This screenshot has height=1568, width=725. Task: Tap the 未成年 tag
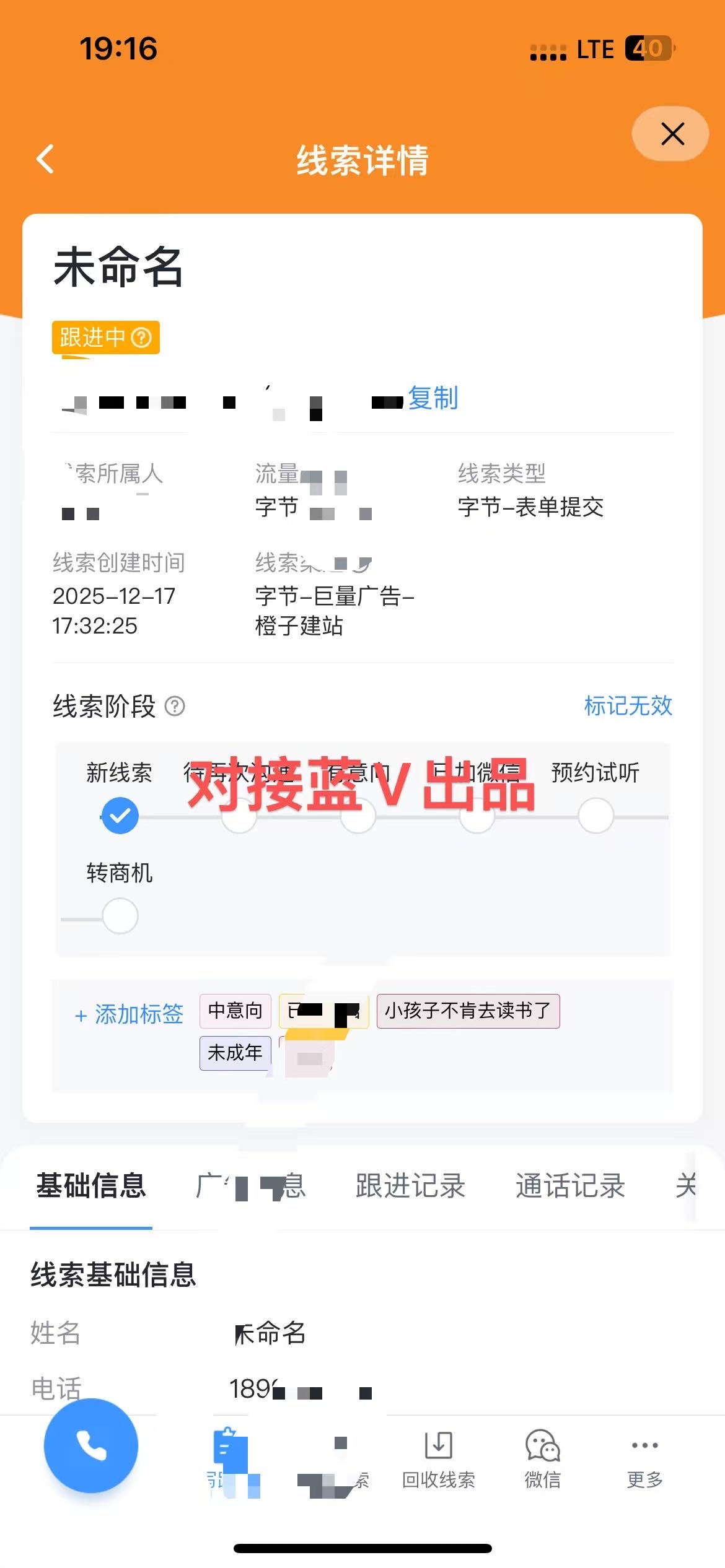pyautogui.click(x=235, y=1053)
